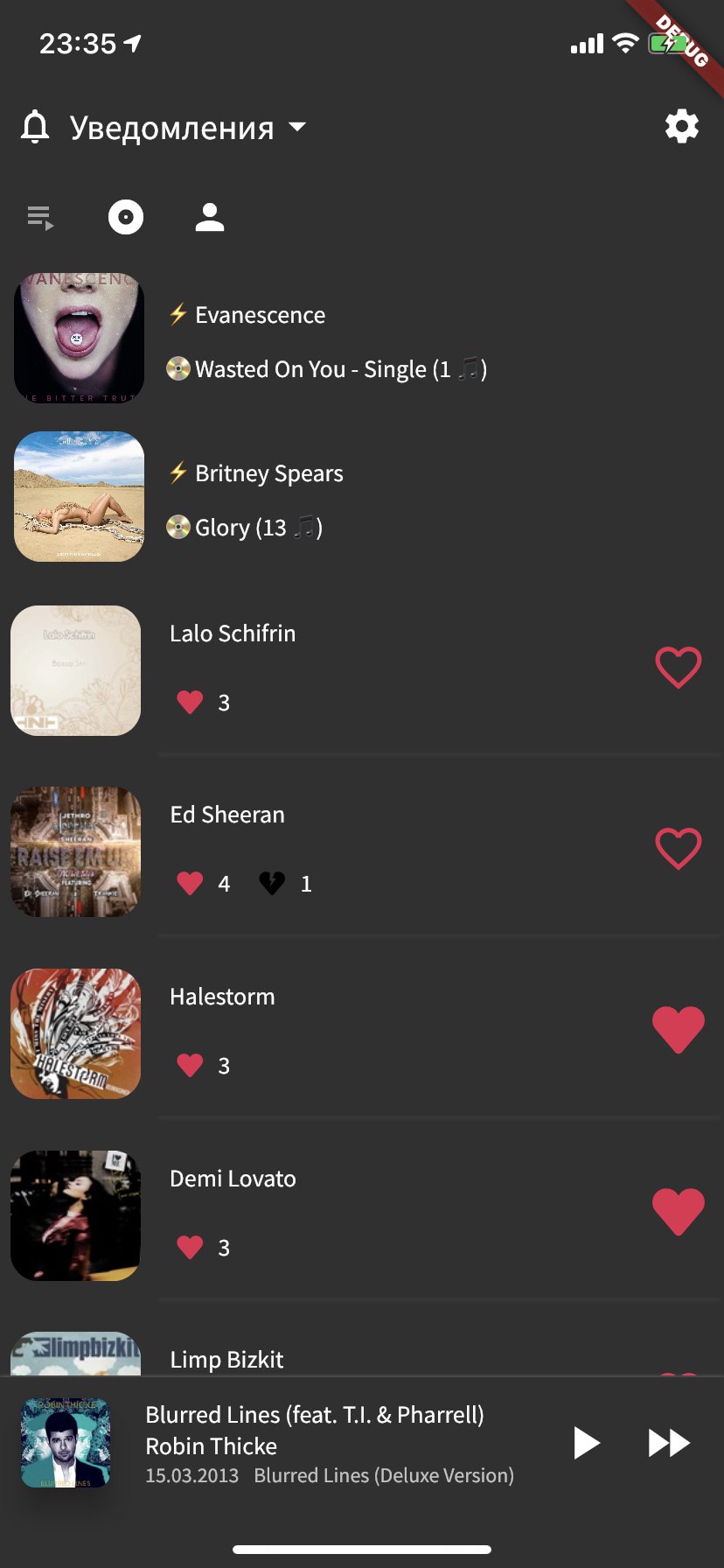Screen dimensions: 724x1568
Task: Unlike Halestorm using the filled heart
Action: pos(679,1030)
